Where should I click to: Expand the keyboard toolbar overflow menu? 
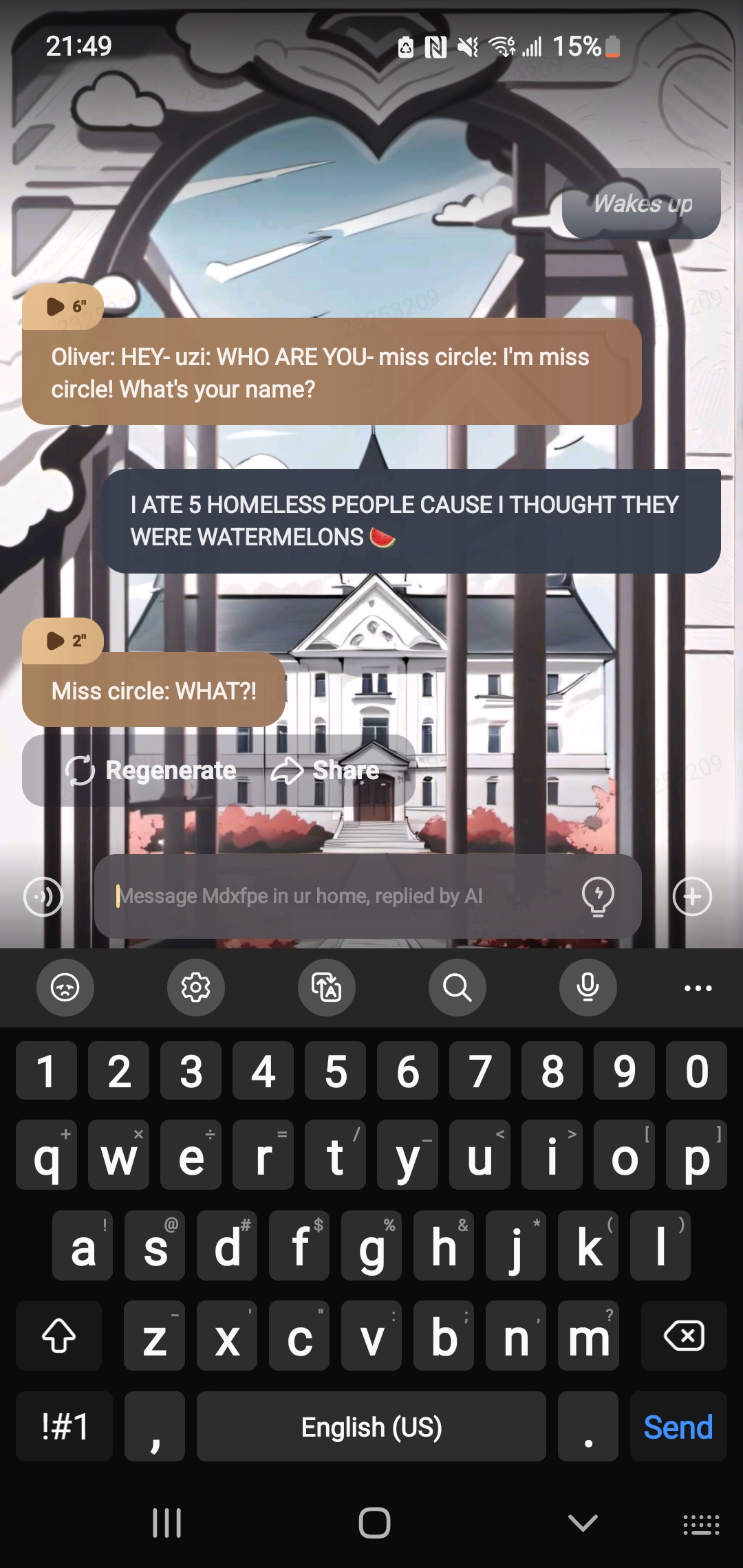click(698, 988)
